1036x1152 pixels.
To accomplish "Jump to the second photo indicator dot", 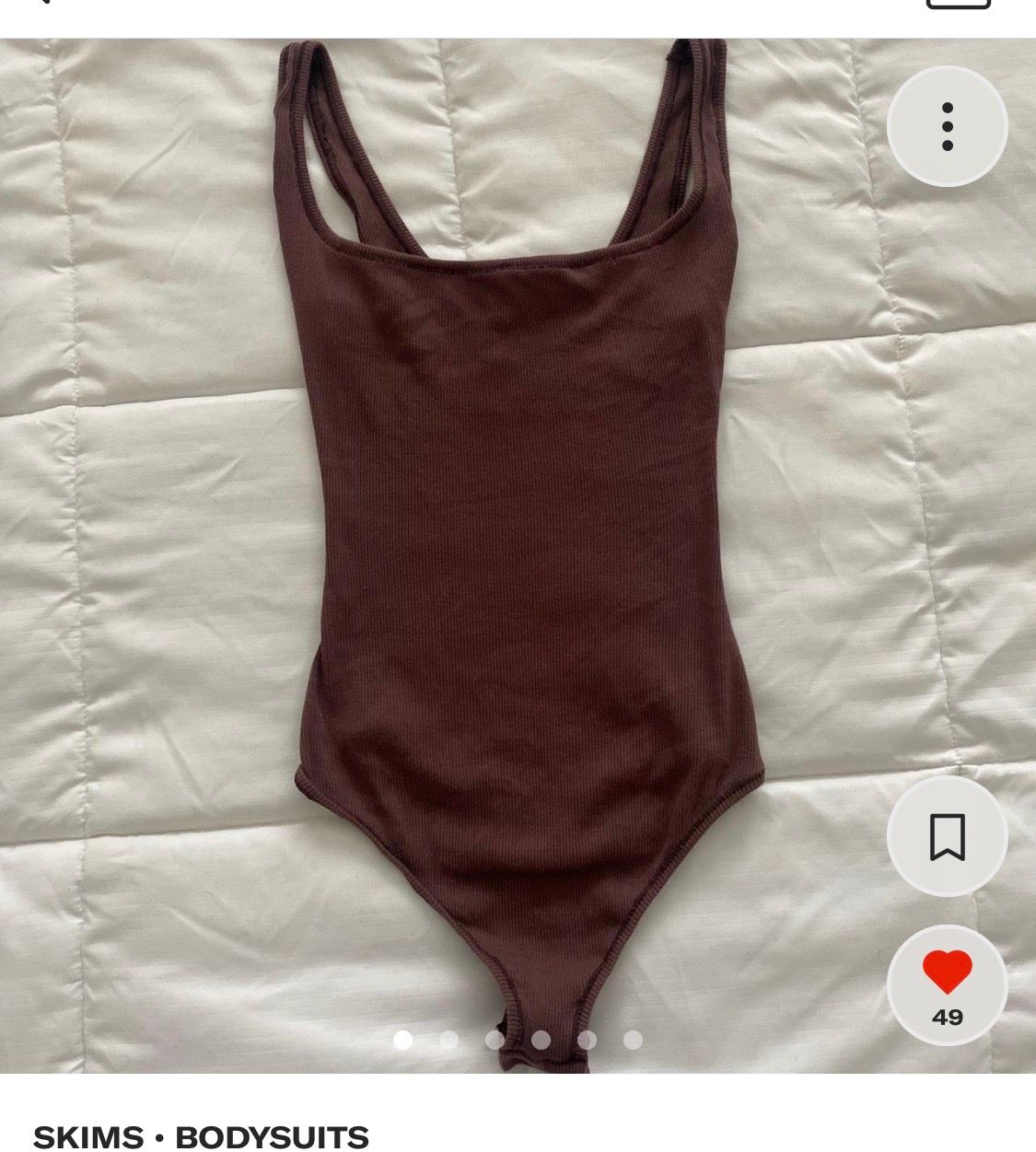I will tap(449, 1040).
